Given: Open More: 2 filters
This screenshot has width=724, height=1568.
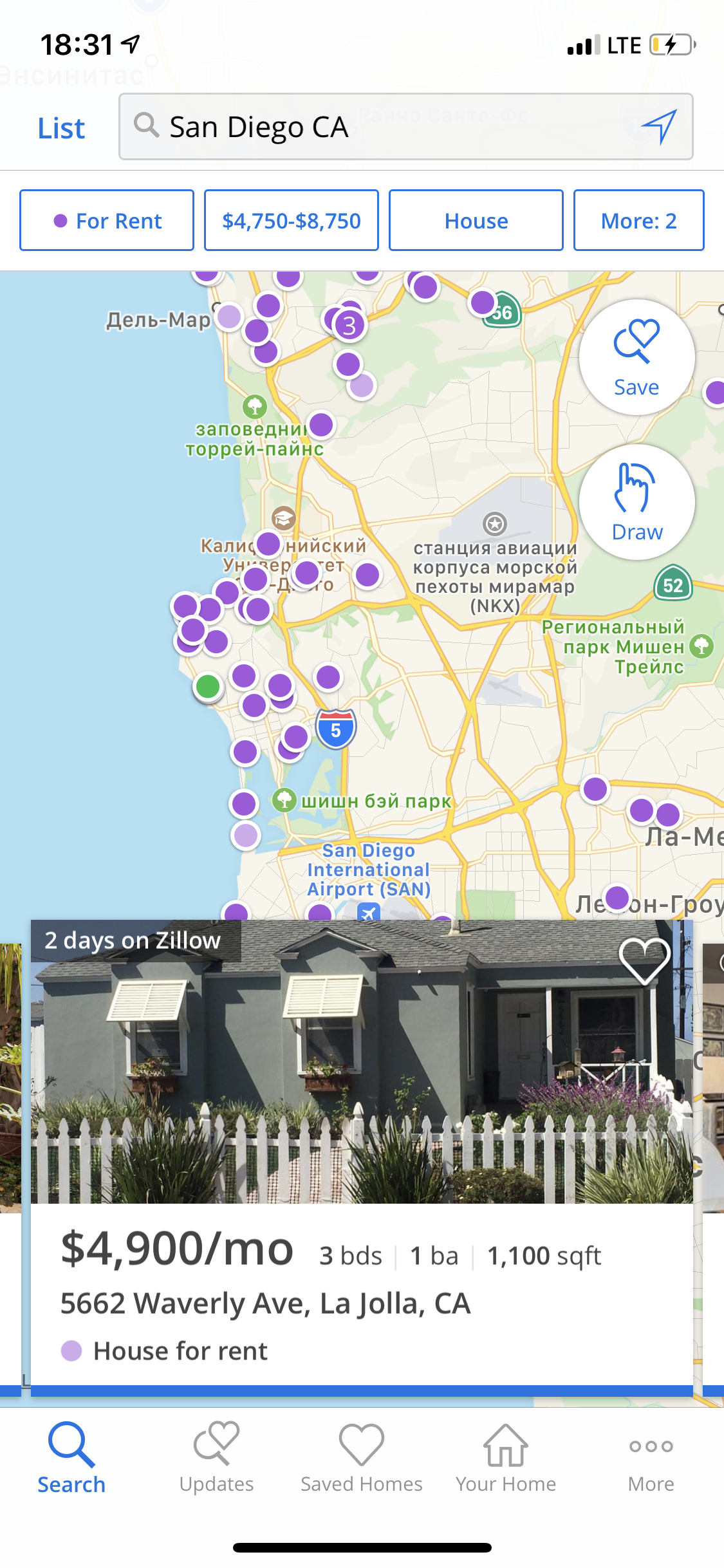Looking at the screenshot, I should (x=638, y=221).
